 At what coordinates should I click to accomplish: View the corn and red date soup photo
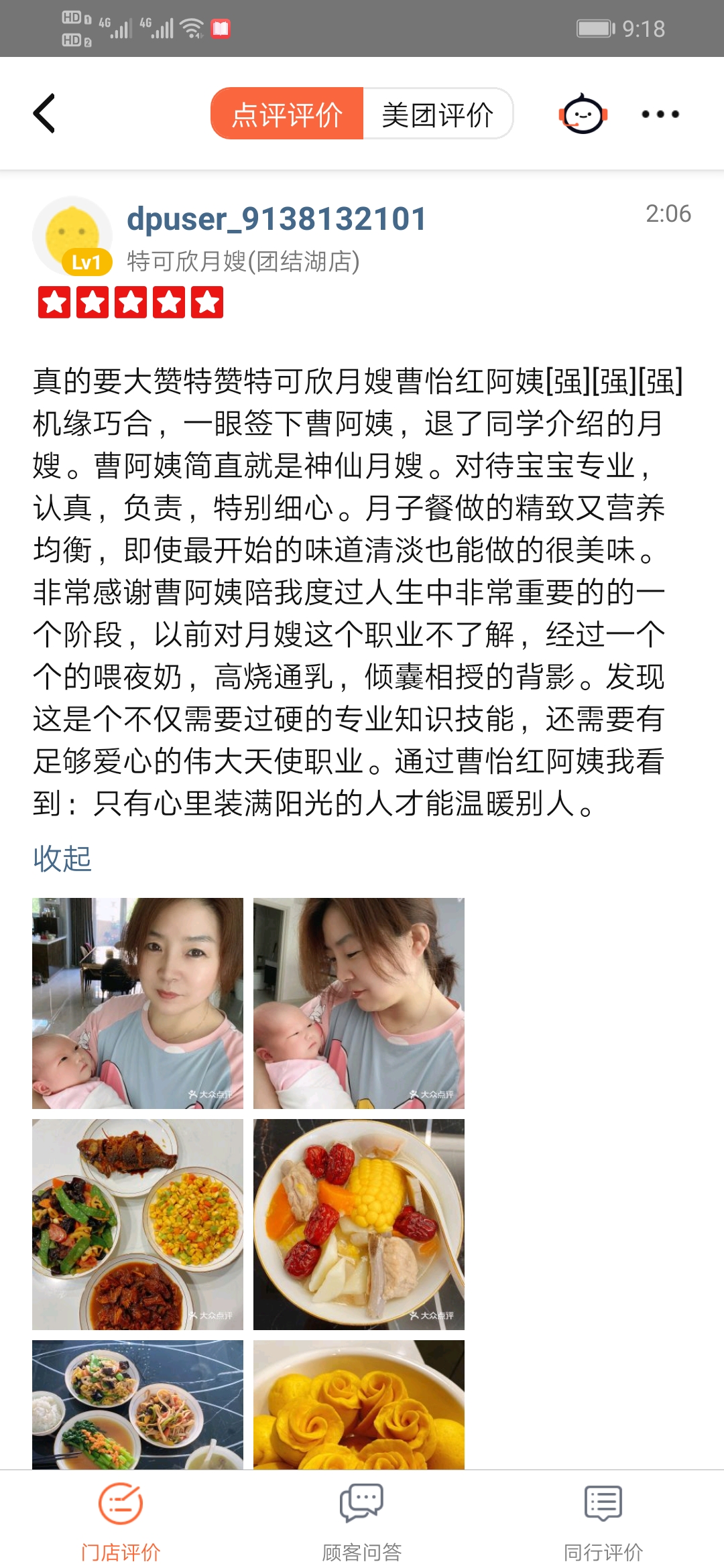point(359,1224)
